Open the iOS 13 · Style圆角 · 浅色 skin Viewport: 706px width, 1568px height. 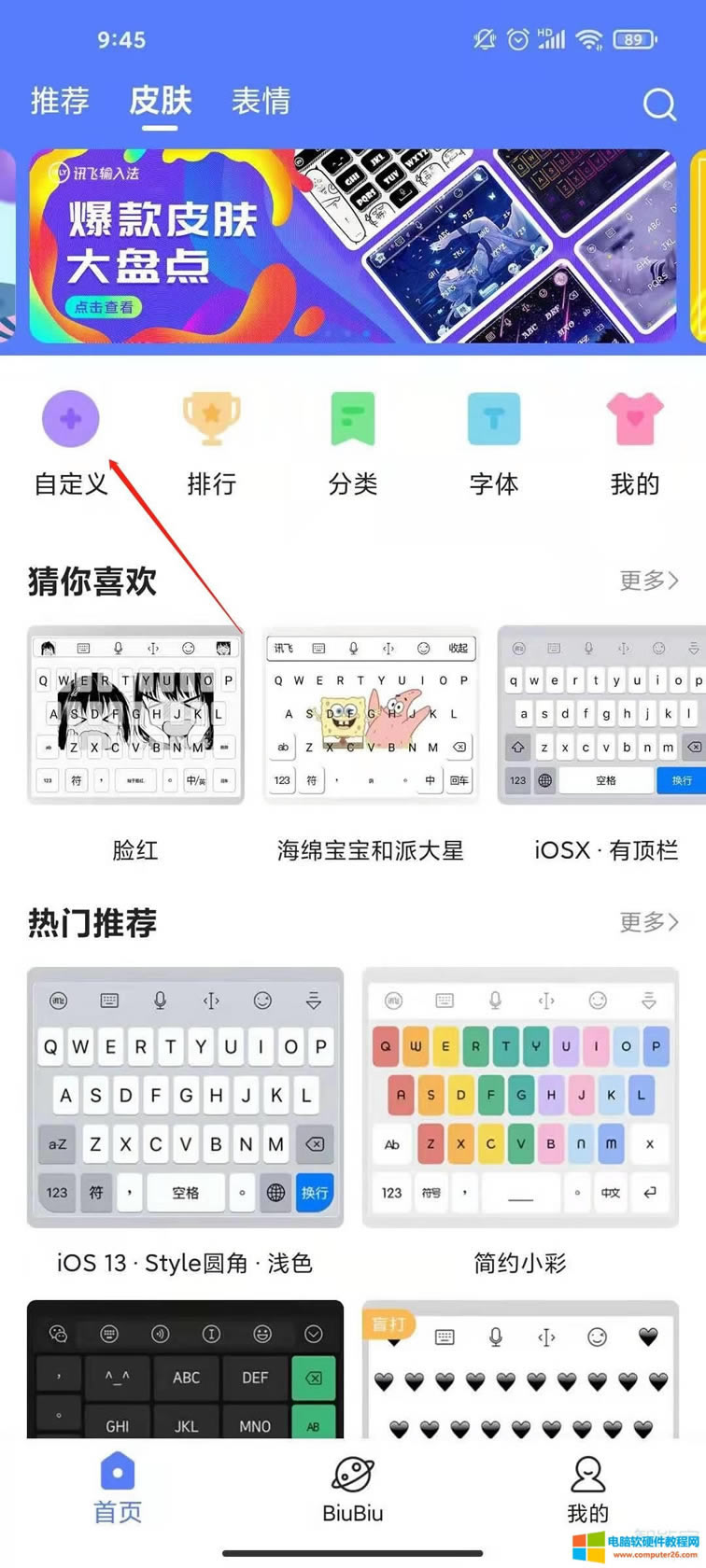(185, 1098)
